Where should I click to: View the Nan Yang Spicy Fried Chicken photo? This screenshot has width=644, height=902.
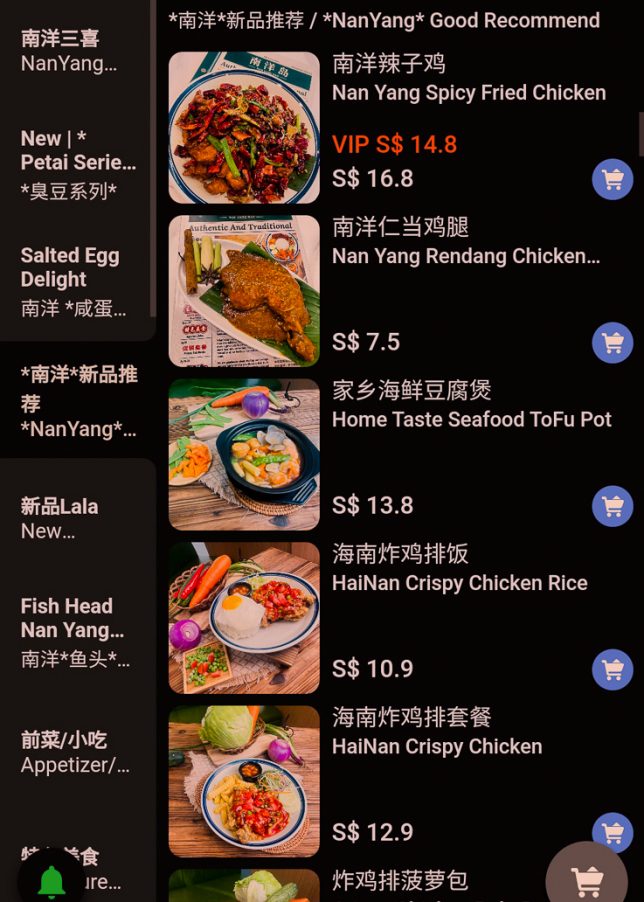pos(244,128)
